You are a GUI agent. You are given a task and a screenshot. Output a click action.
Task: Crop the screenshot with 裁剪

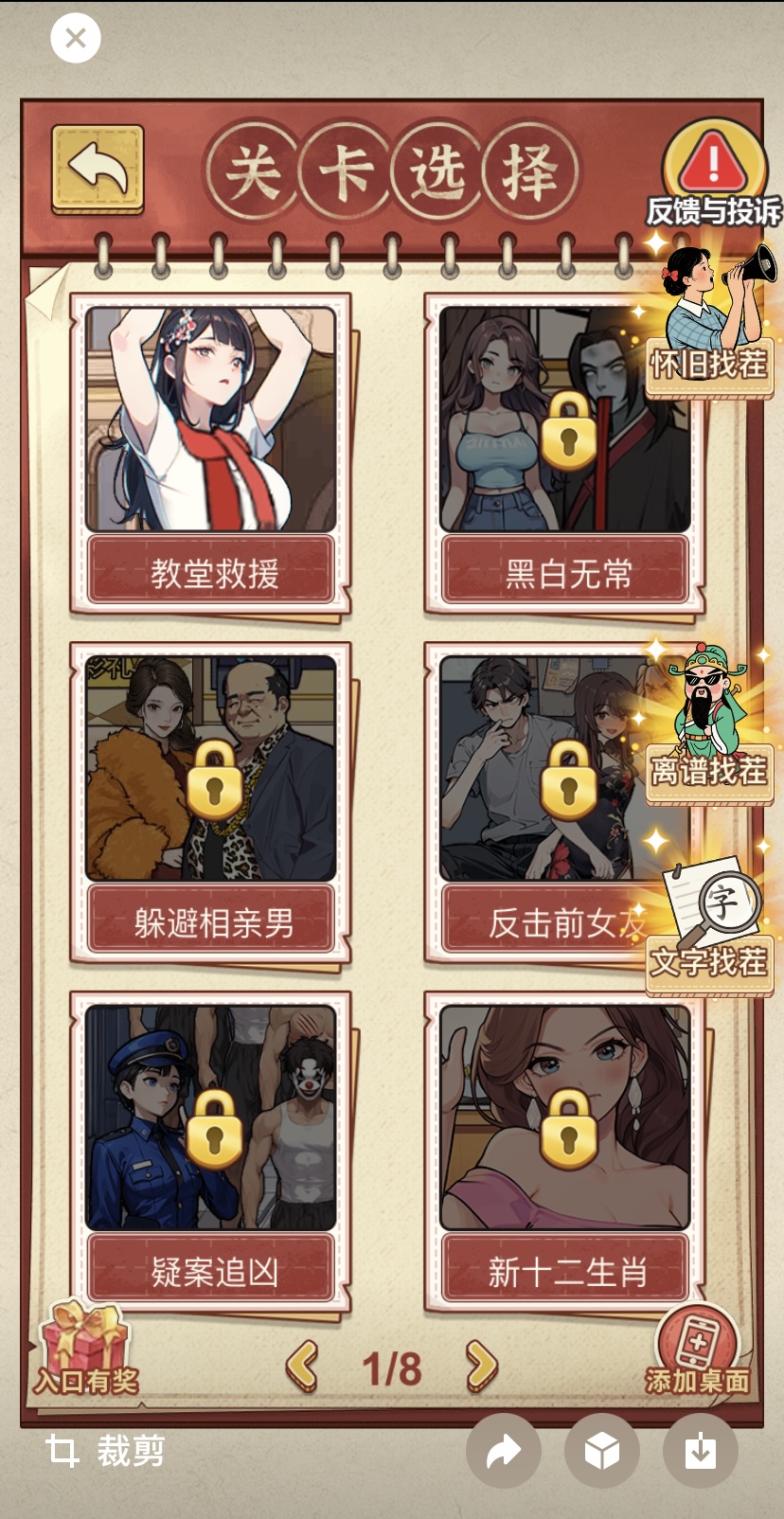pos(106,1451)
